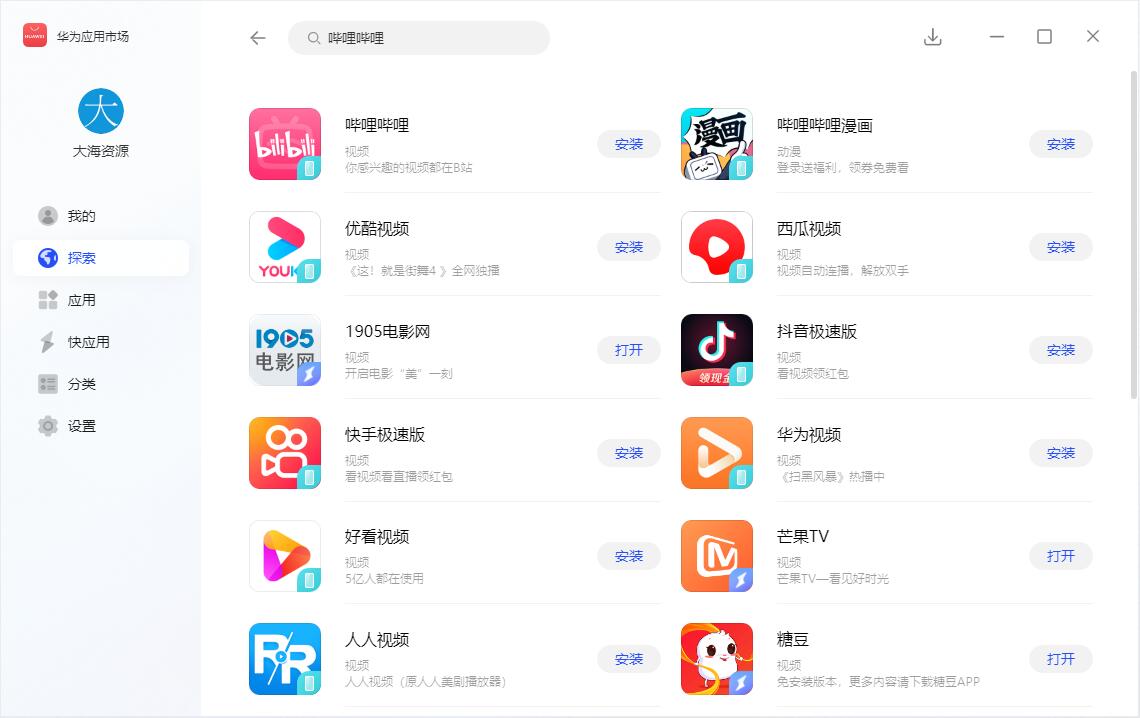Install 哔哩哔哩漫画
Screen dimensions: 1140x718
pyautogui.click(x=1060, y=144)
